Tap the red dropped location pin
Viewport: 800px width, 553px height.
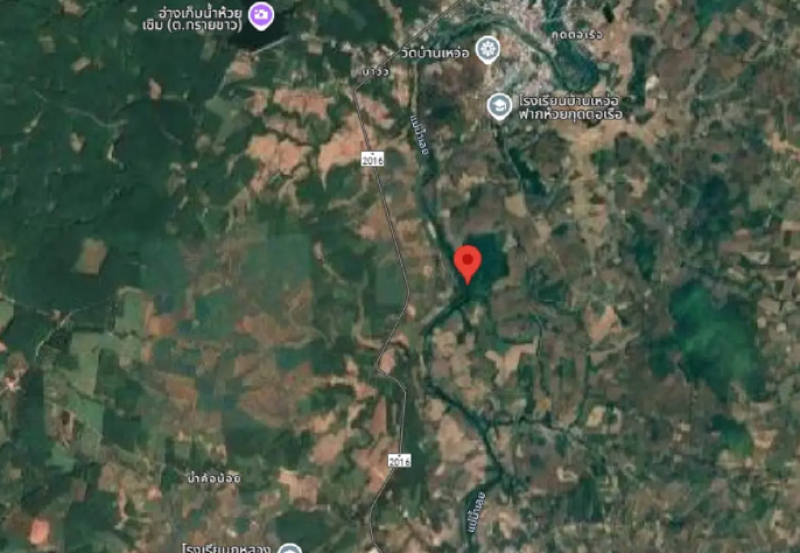click(x=467, y=262)
